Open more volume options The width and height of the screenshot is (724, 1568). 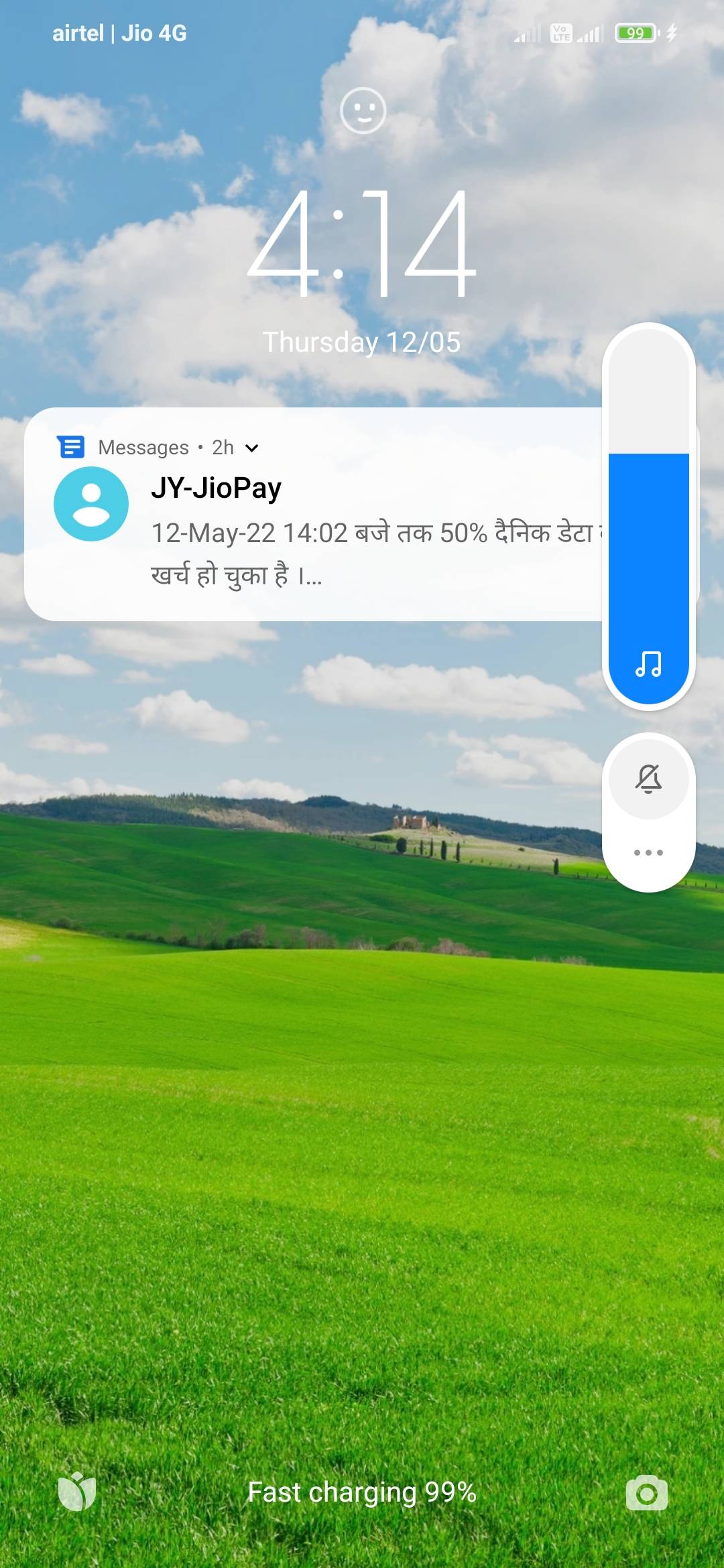coord(648,852)
